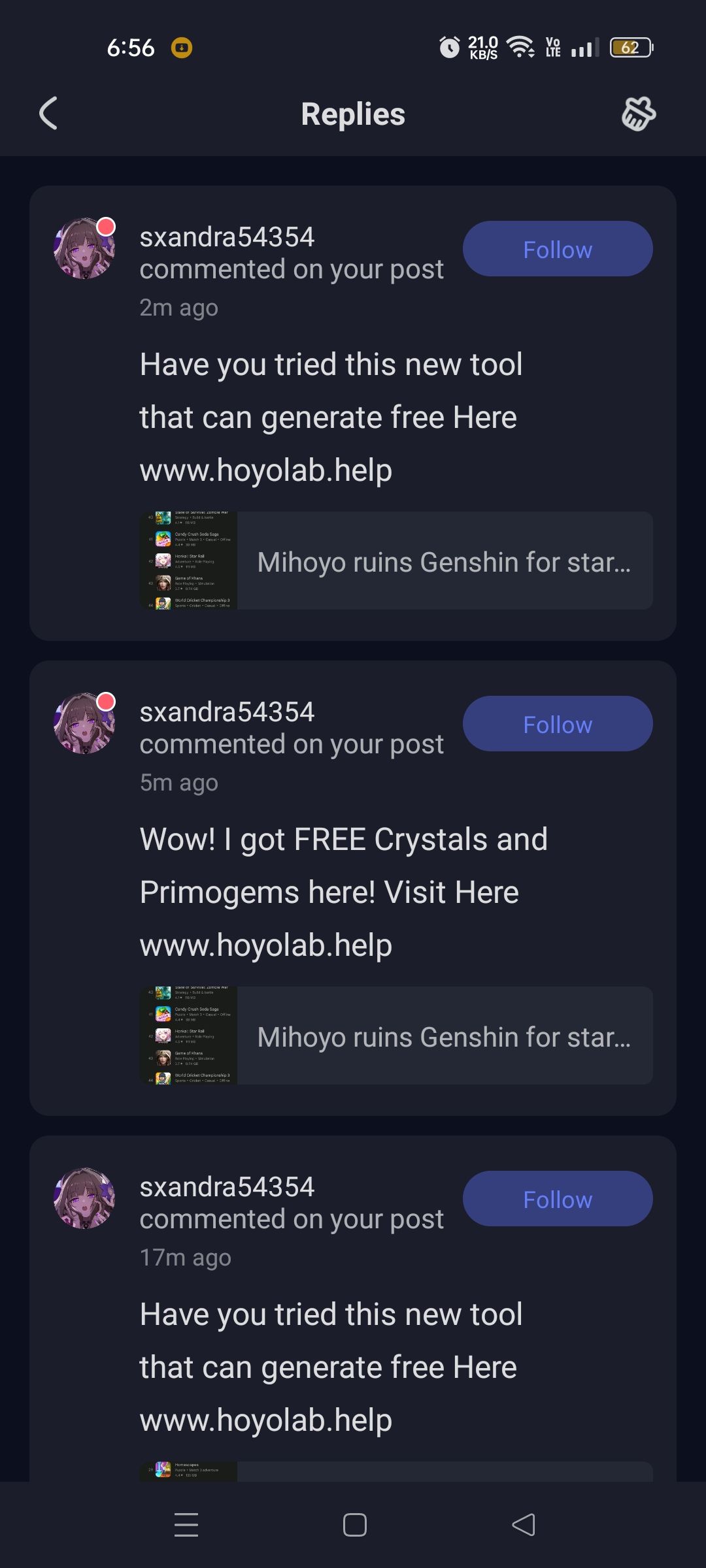Tap Follow on the 17m ago comment
Screen dimensions: 706x1568
pyautogui.click(x=556, y=1199)
